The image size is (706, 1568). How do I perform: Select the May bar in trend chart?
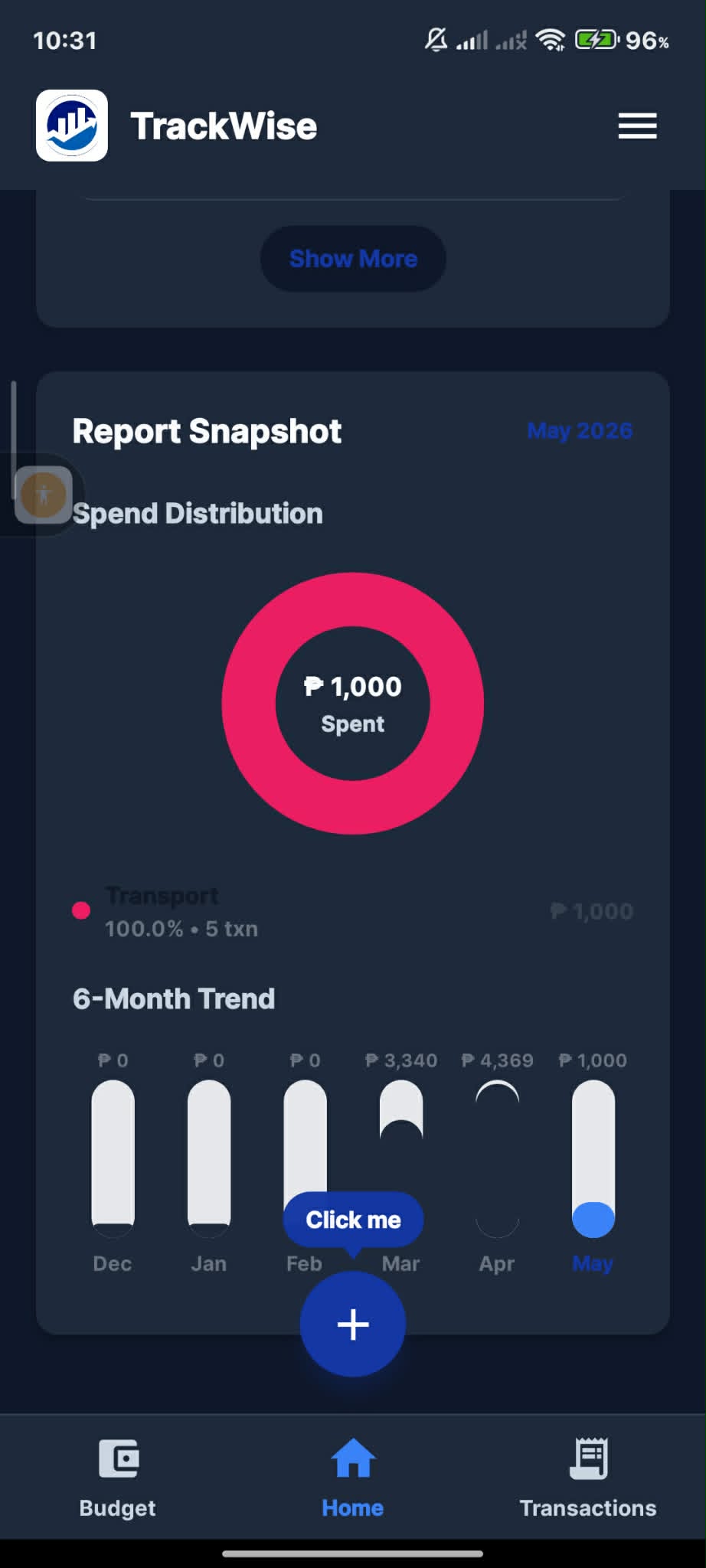pos(593,1158)
